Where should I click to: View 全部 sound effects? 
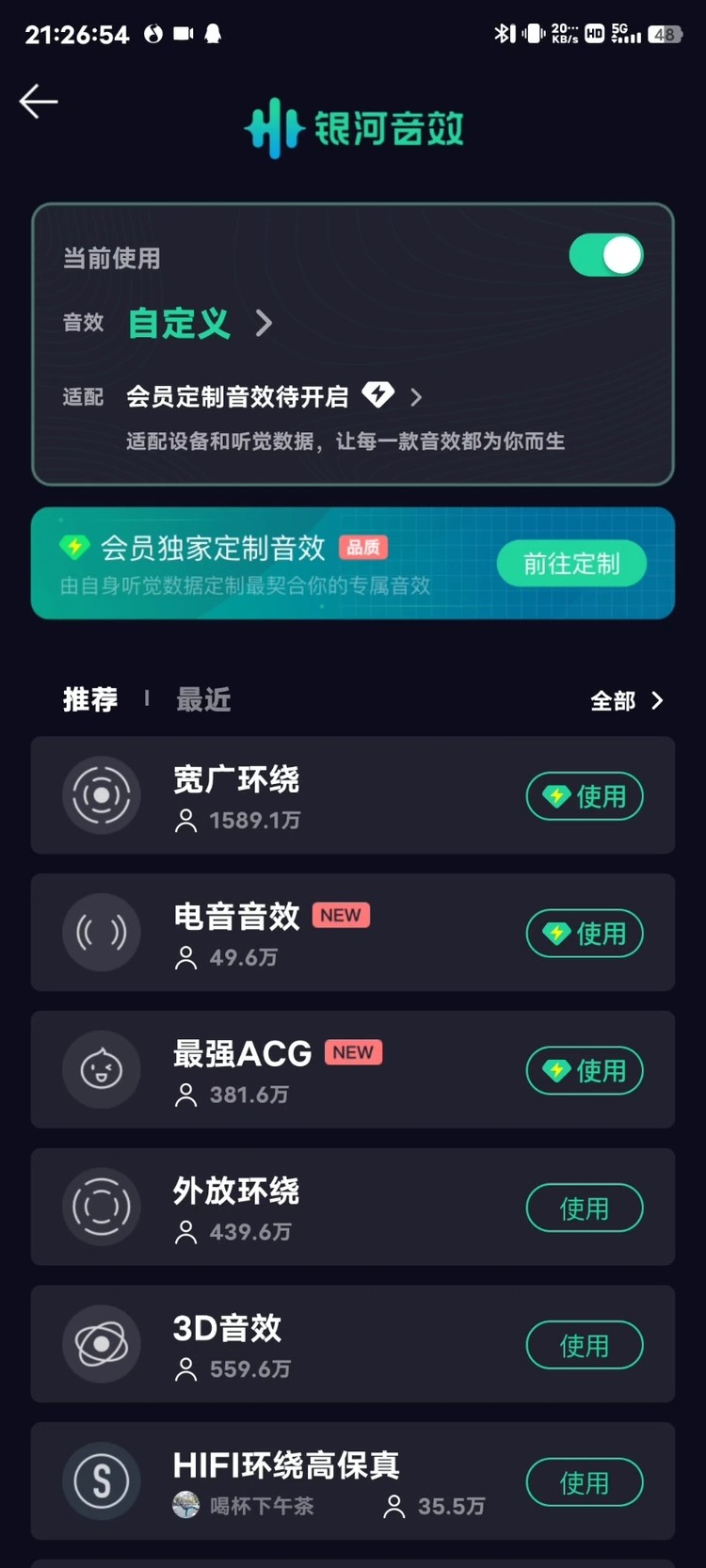click(x=627, y=700)
